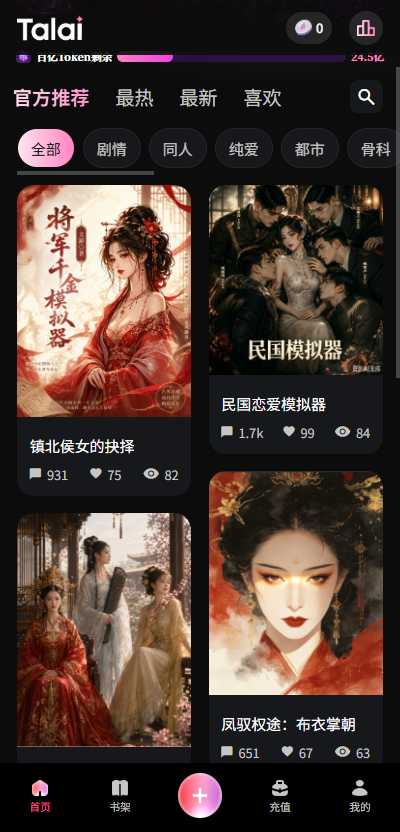Select the 官方推荐 tab

51,98
